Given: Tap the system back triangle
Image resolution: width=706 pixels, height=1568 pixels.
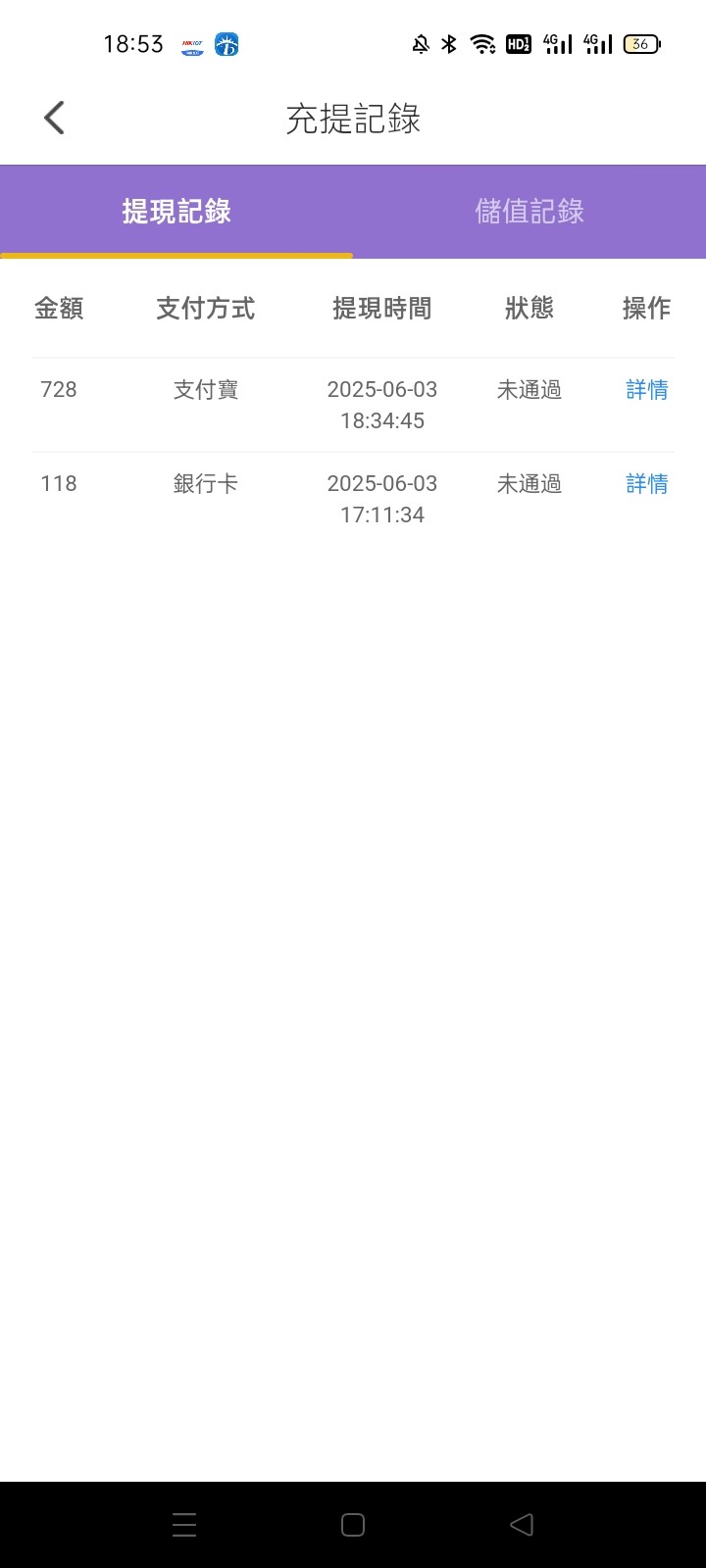Looking at the screenshot, I should coord(522,1525).
